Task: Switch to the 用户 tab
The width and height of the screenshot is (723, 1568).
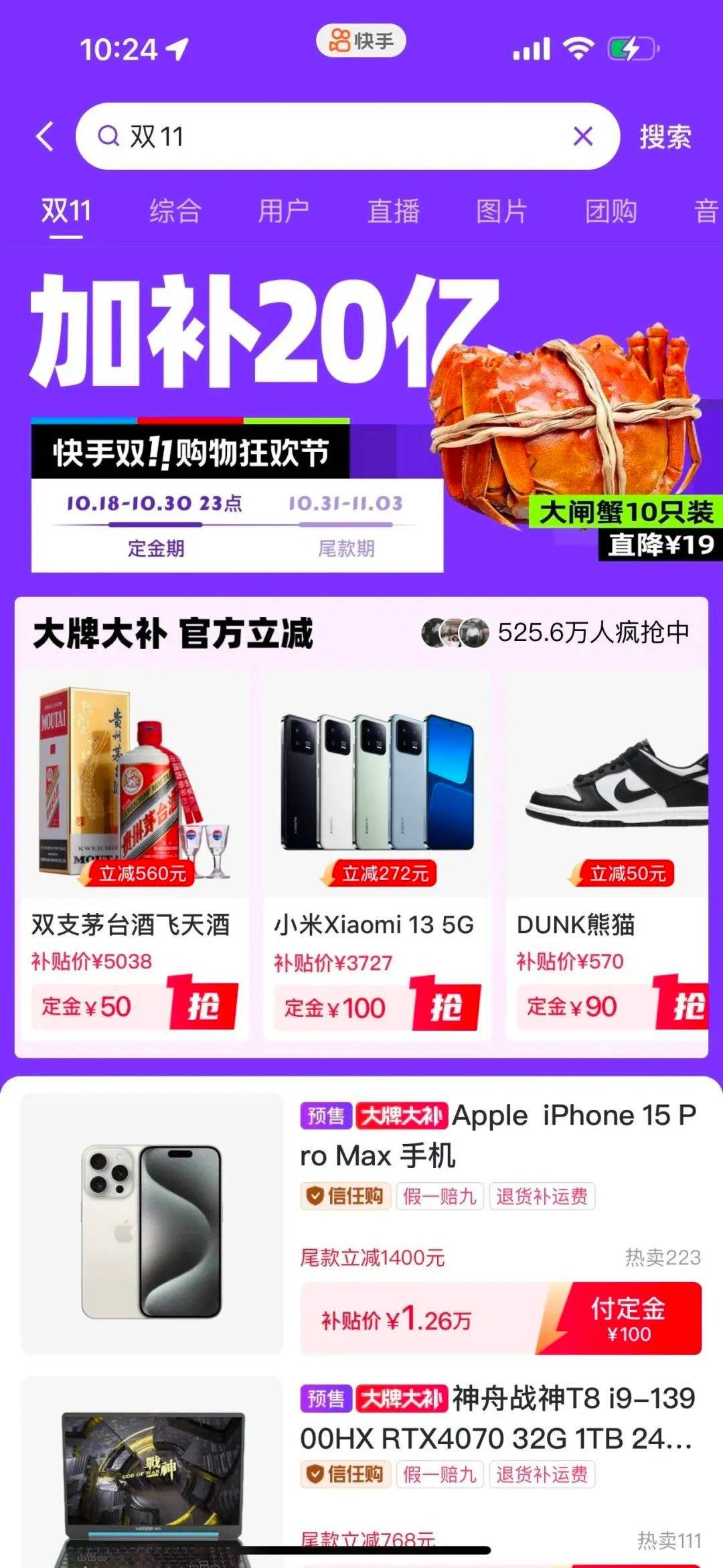Action: coord(284,211)
